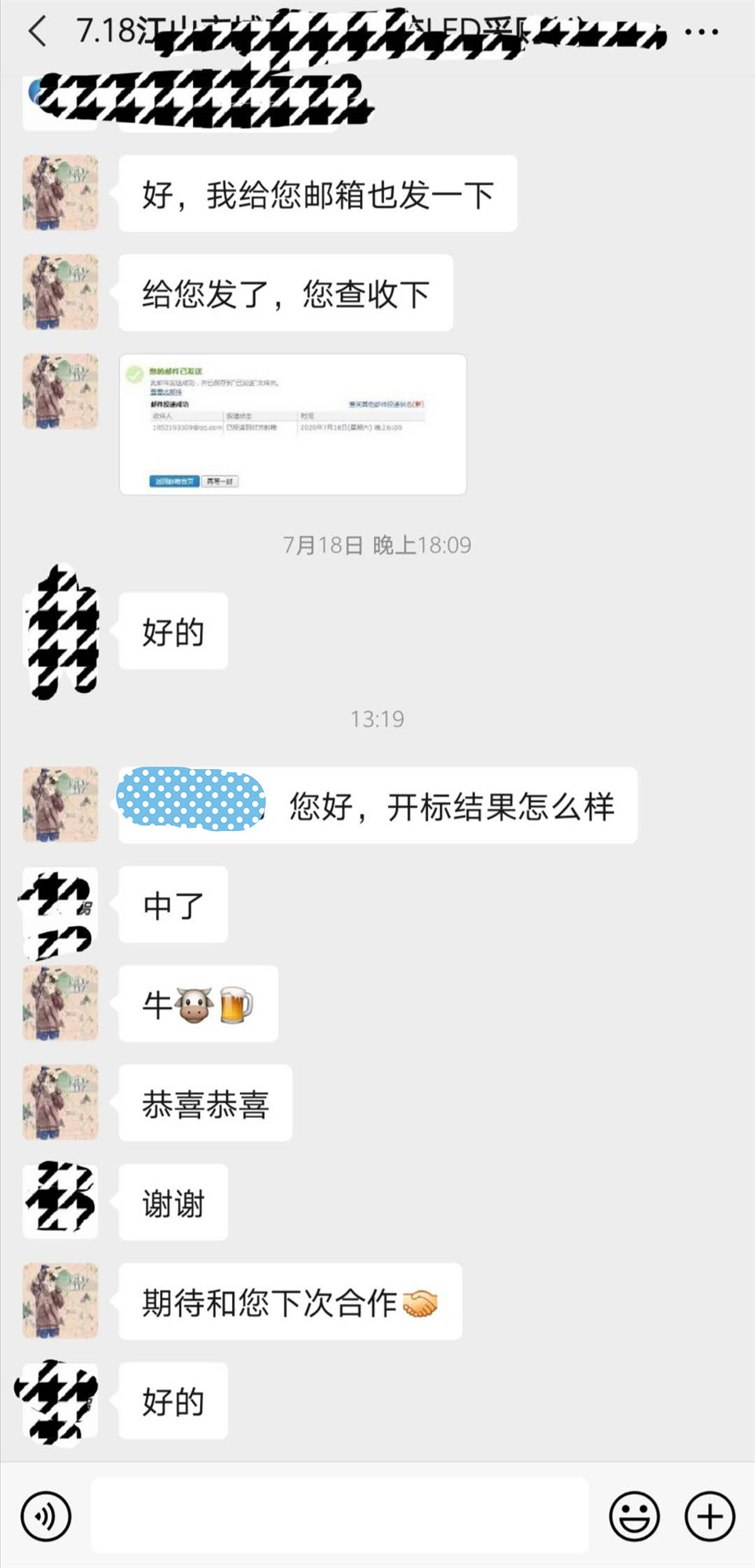Tap the message text field

pyautogui.click(x=339, y=1515)
